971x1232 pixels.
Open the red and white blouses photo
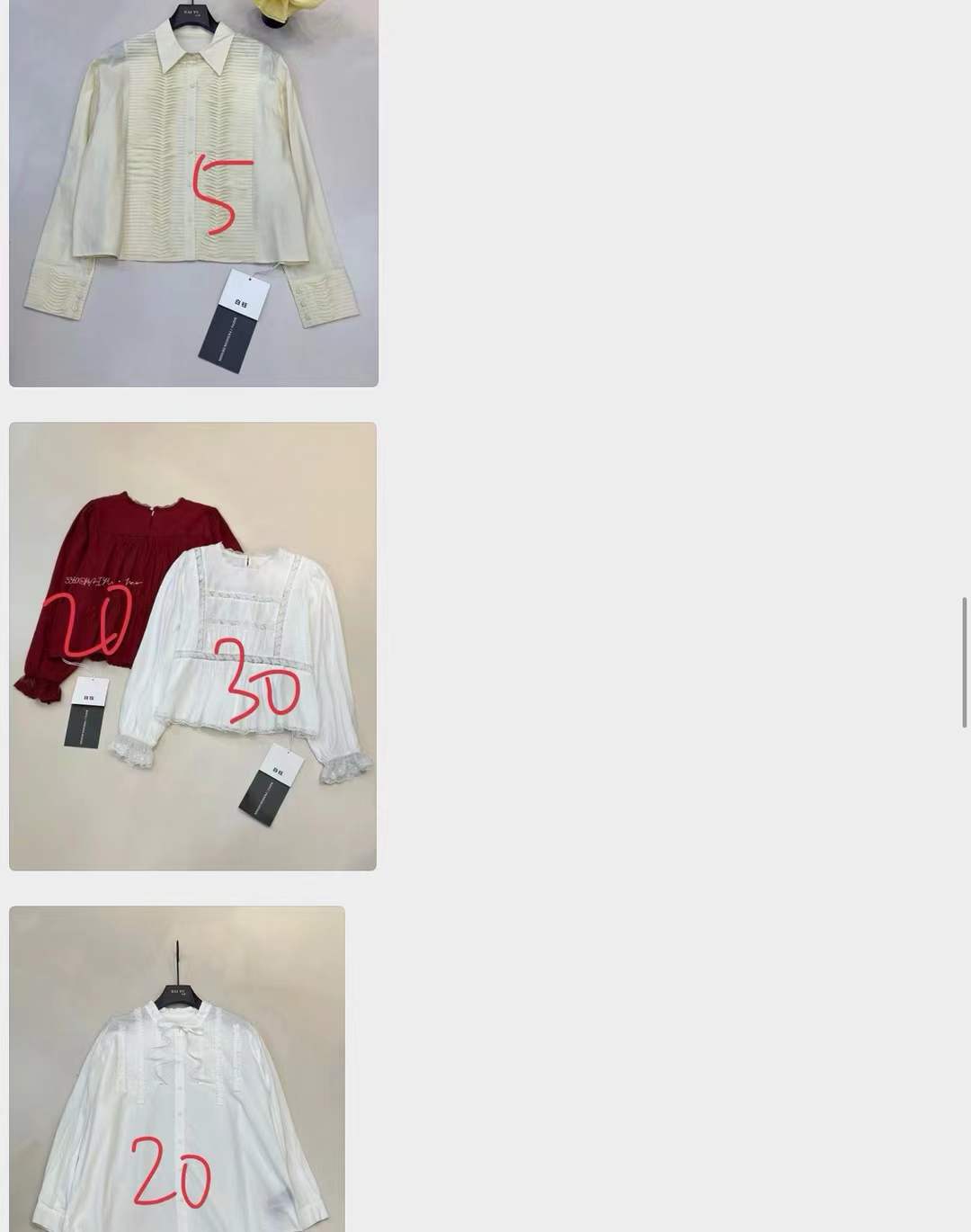point(192,646)
